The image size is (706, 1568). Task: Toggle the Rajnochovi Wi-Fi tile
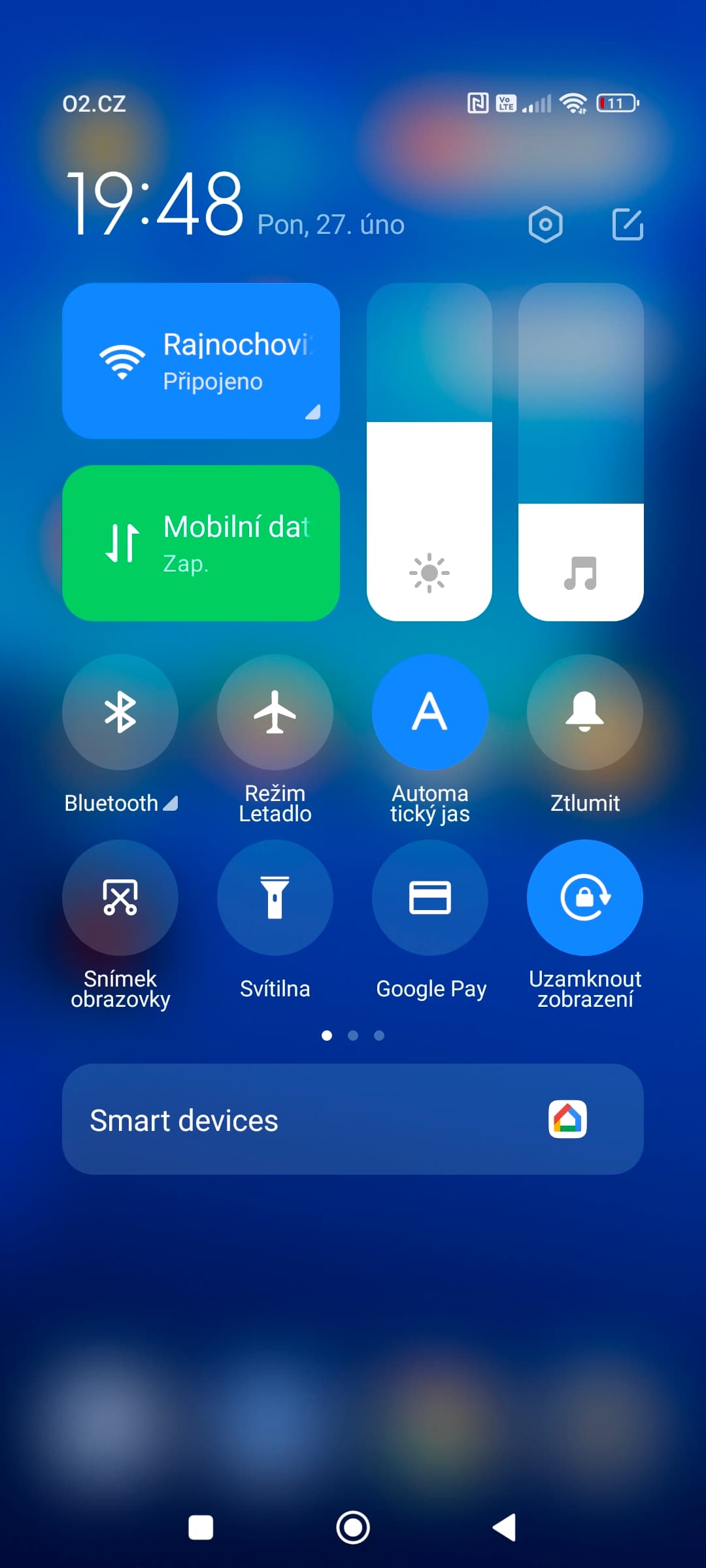(201, 361)
